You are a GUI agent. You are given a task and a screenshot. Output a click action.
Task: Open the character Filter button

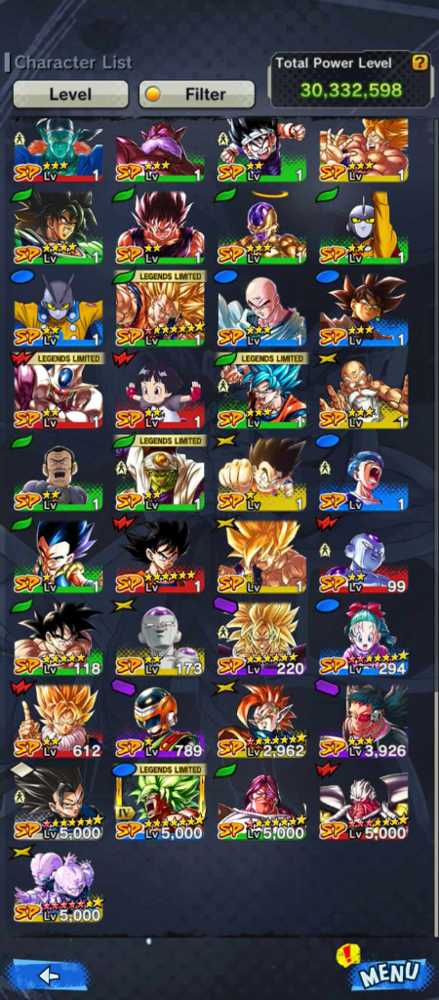pos(197,94)
